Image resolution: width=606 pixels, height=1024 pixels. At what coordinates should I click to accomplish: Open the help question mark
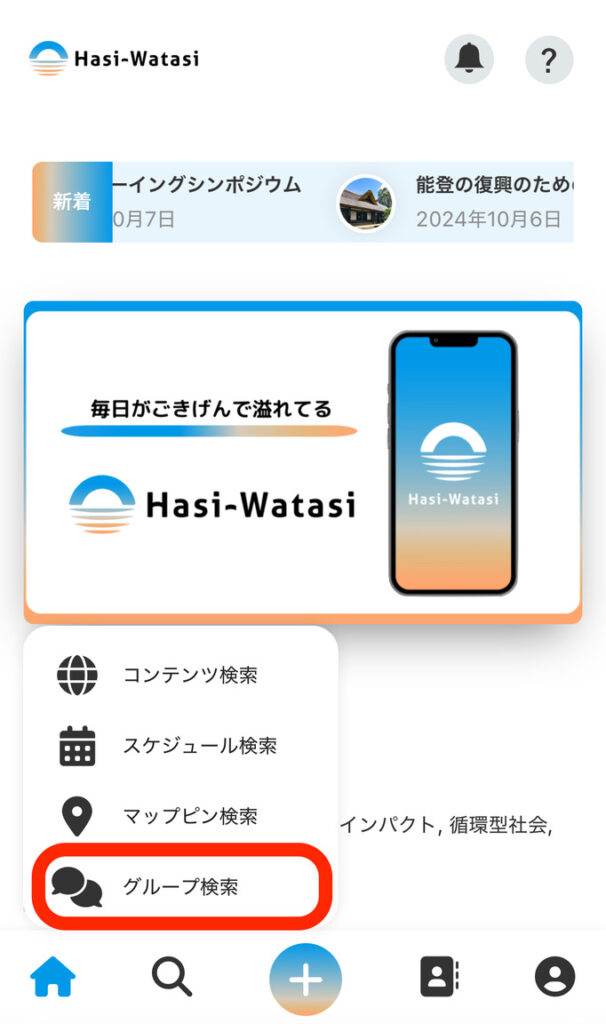click(549, 60)
